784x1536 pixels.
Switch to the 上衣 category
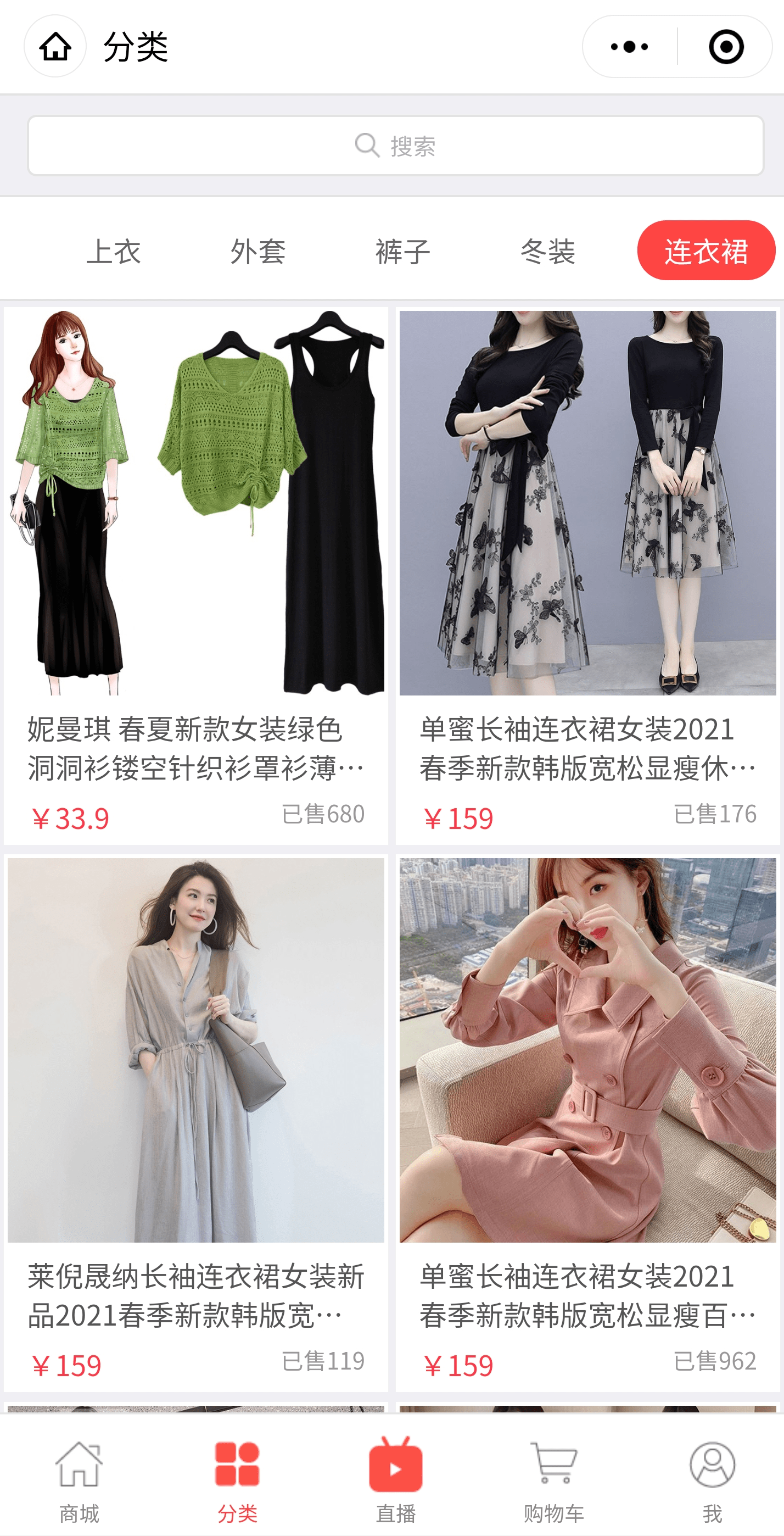pyautogui.click(x=113, y=251)
